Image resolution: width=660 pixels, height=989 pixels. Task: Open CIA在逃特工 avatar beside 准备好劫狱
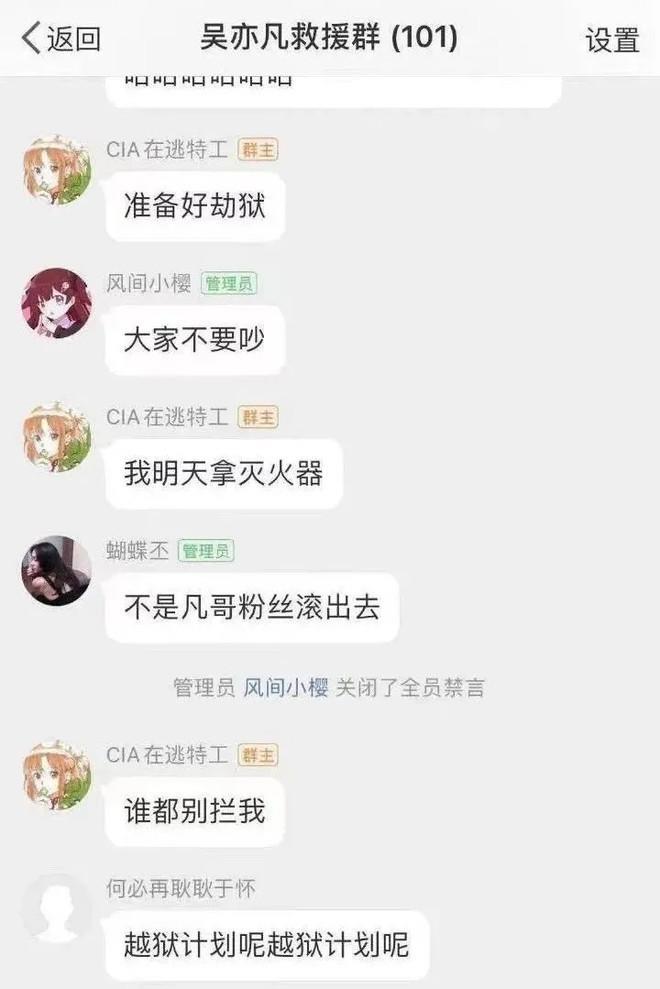click(x=56, y=169)
